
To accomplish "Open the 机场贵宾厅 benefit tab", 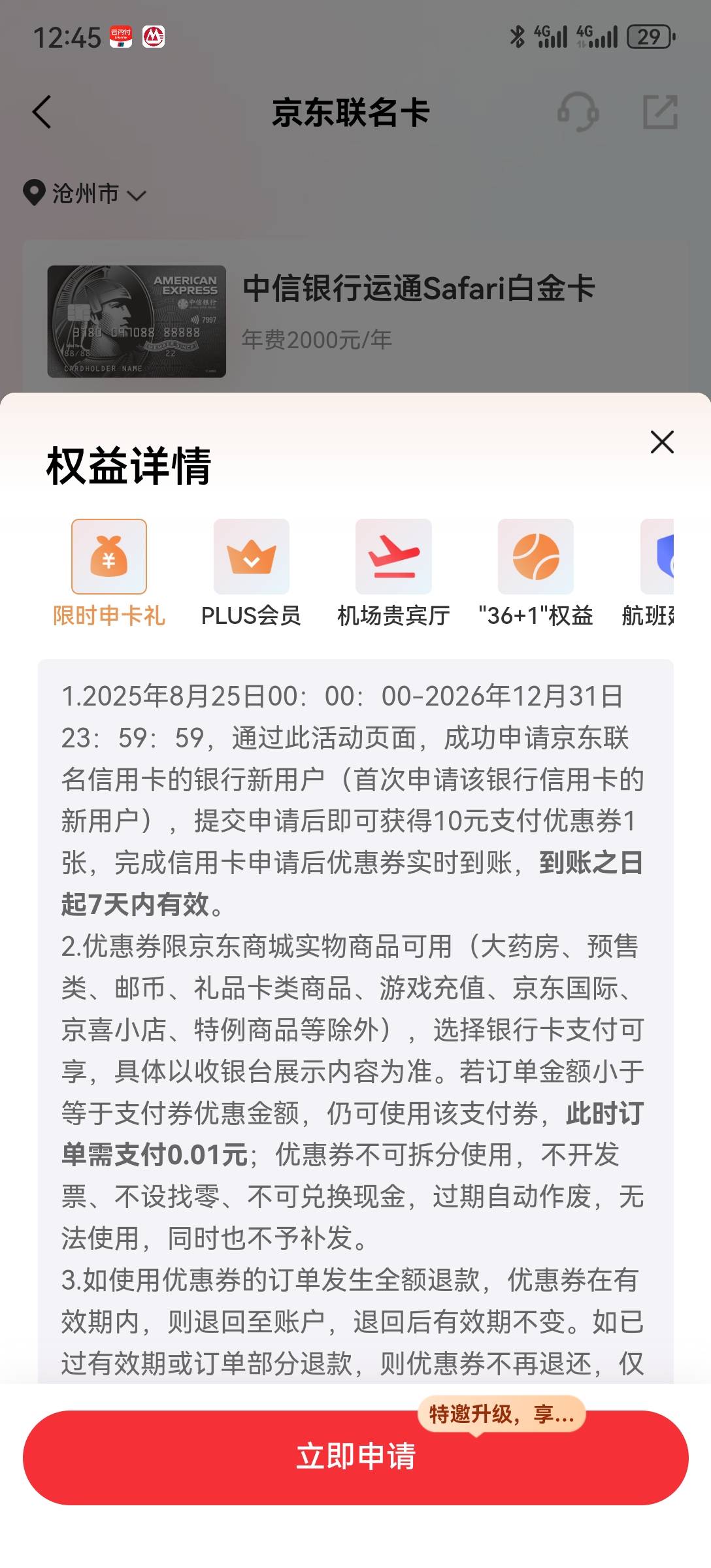I will (393, 574).
